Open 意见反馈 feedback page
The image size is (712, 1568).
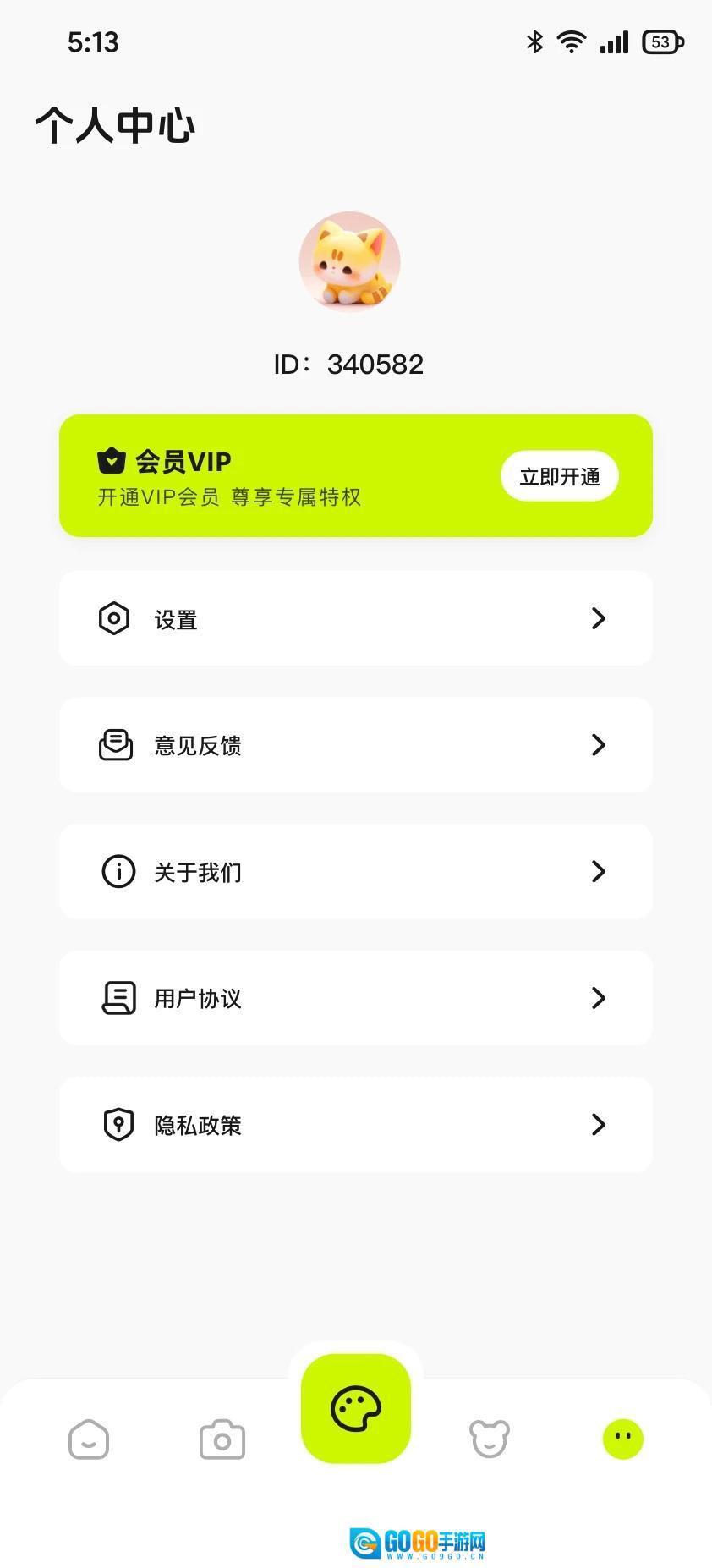(355, 745)
